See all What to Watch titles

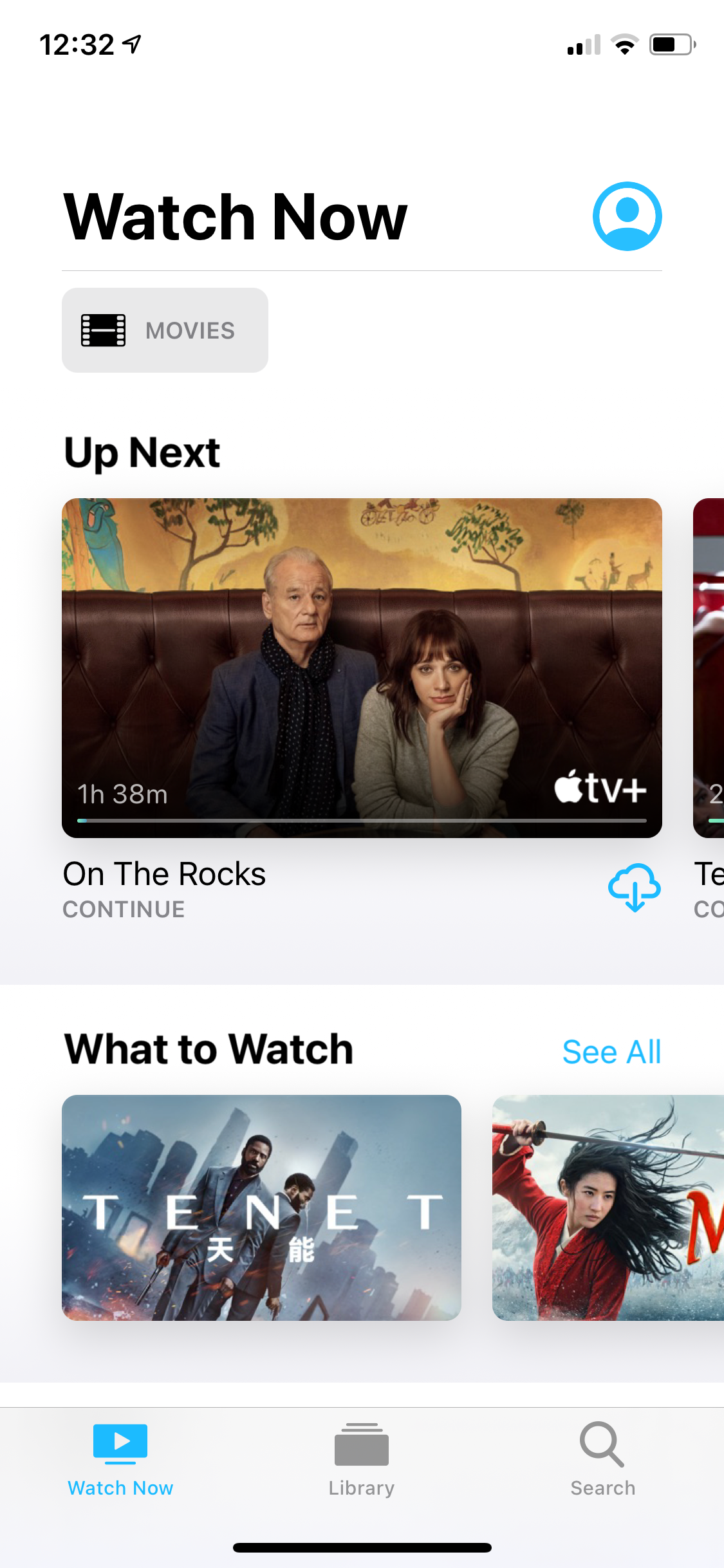(x=611, y=1052)
